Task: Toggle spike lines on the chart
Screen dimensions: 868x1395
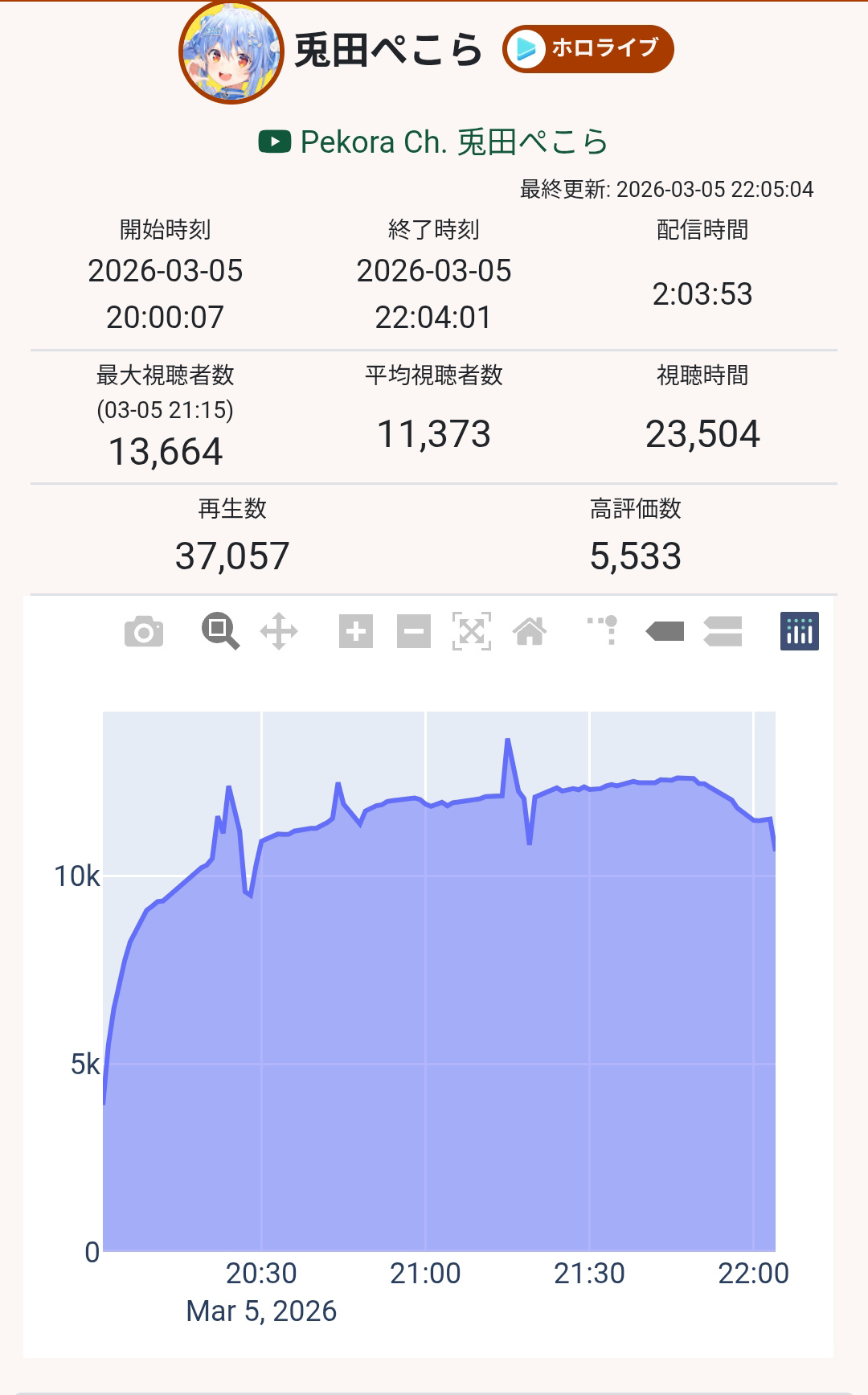Action: tap(603, 632)
